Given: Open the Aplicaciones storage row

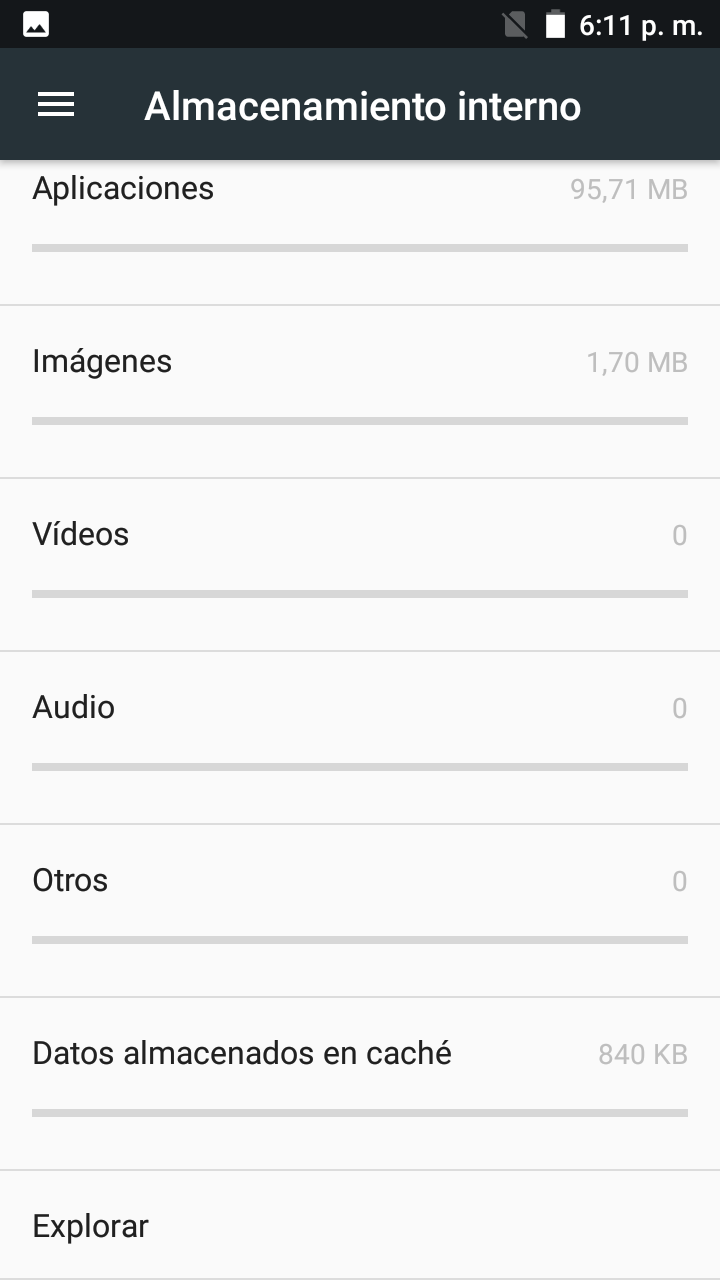Looking at the screenshot, I should pyautogui.click(x=360, y=218).
